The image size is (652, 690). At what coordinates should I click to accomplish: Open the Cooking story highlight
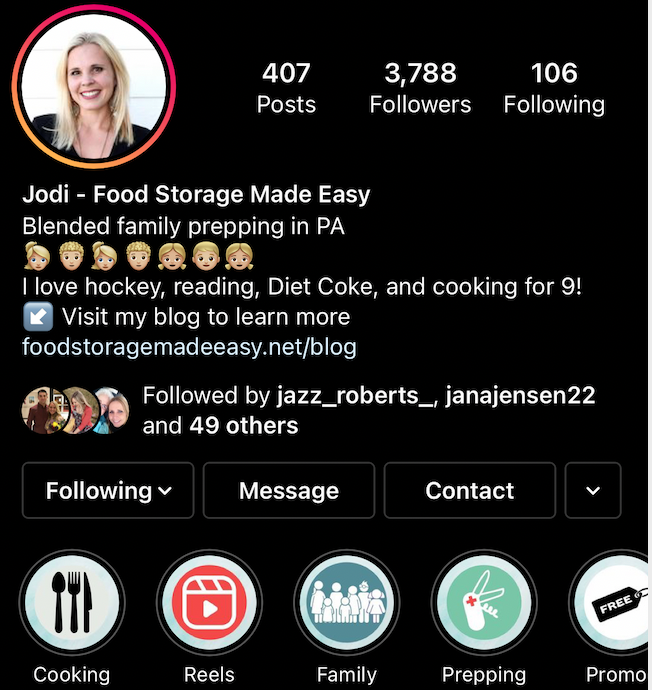72,604
